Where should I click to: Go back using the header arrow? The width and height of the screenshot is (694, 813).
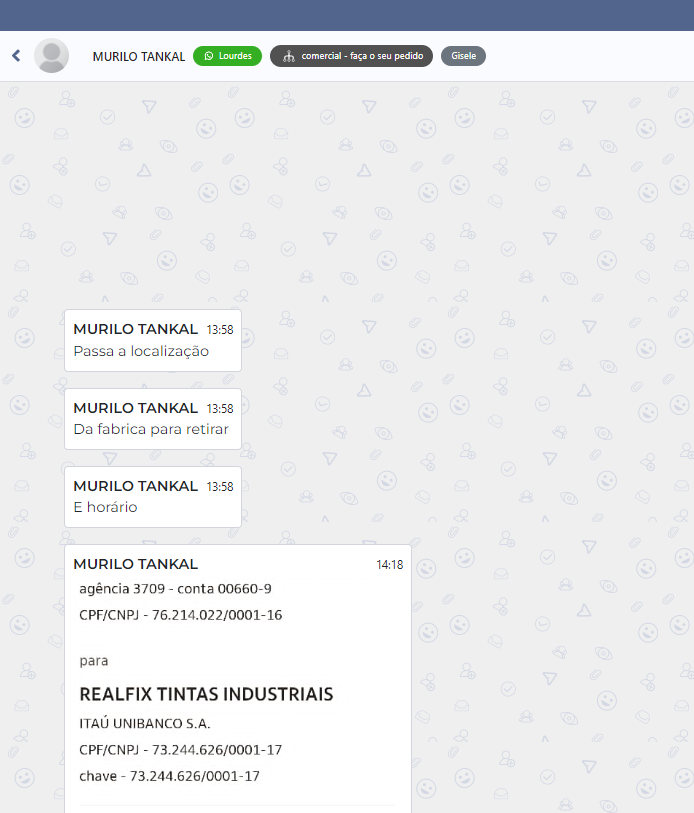tap(16, 56)
